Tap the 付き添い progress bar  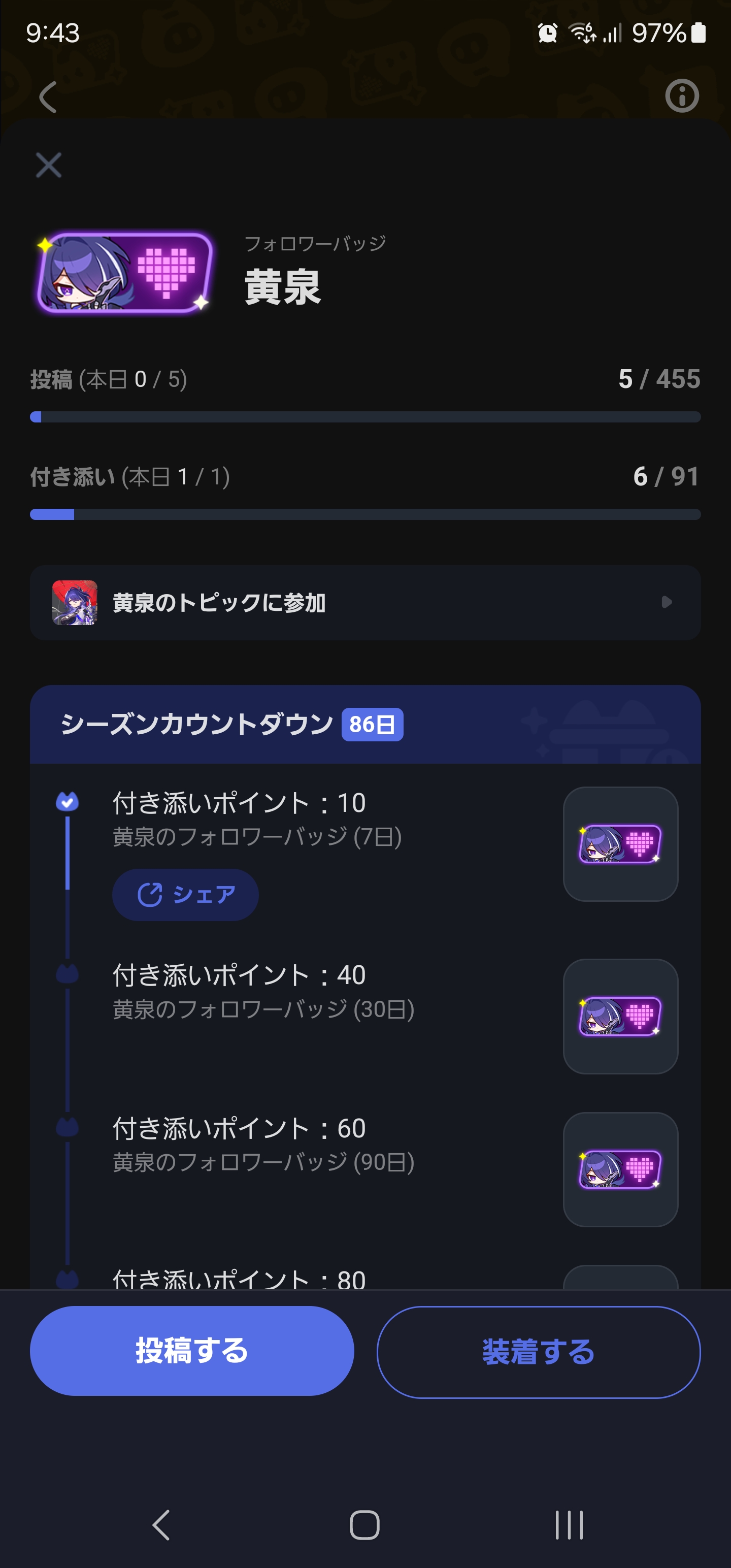[x=365, y=514]
